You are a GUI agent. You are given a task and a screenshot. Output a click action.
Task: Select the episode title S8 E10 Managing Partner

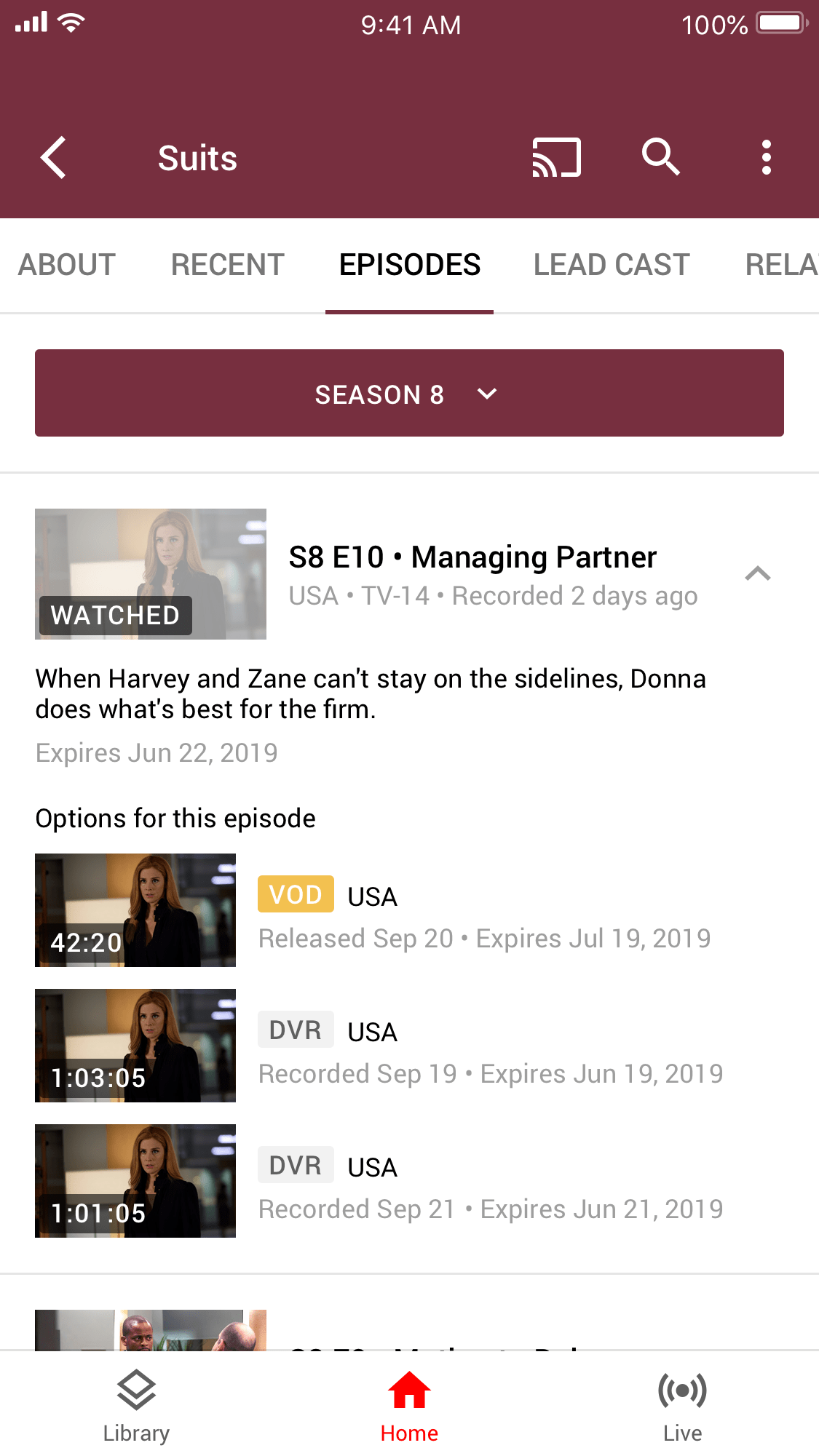tap(472, 556)
